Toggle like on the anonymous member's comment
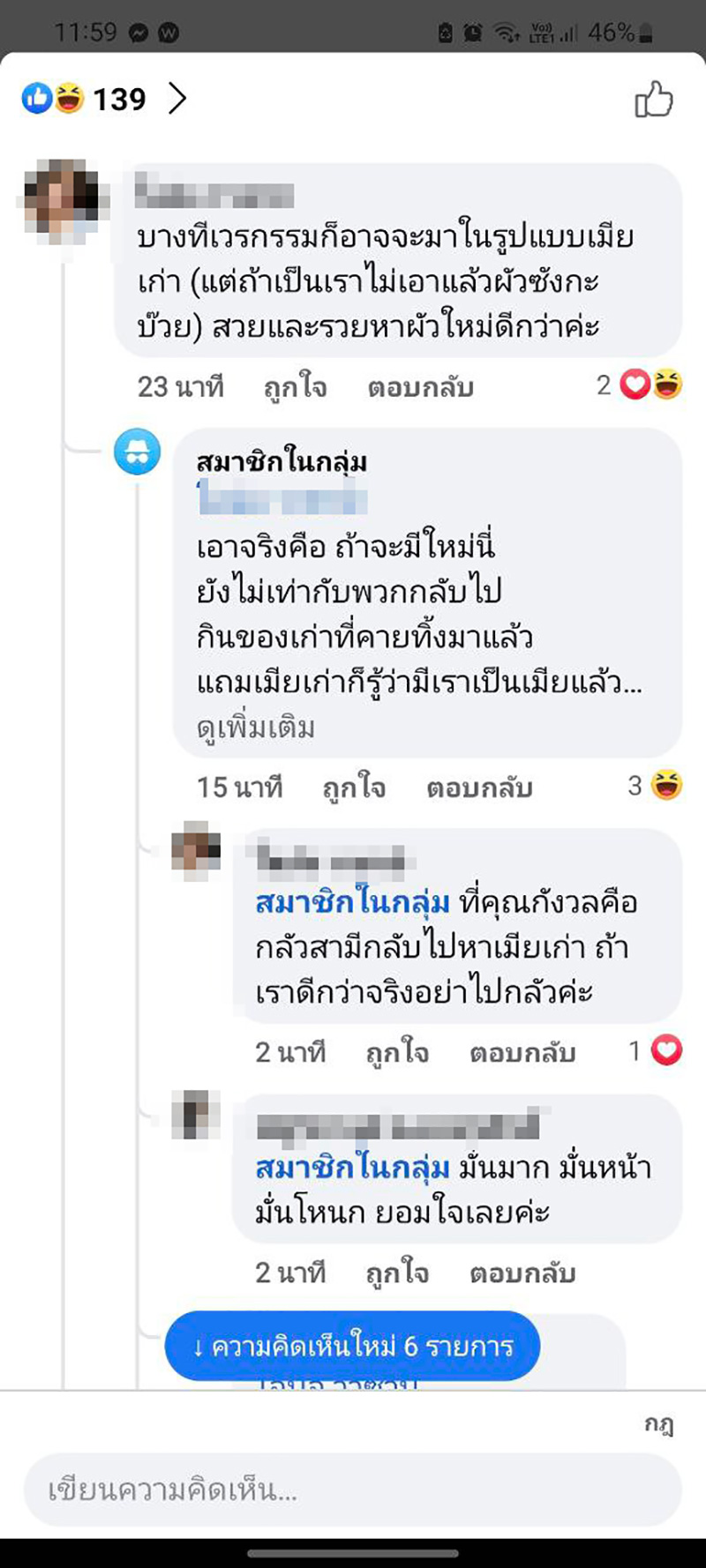The image size is (706, 1568). (x=357, y=787)
